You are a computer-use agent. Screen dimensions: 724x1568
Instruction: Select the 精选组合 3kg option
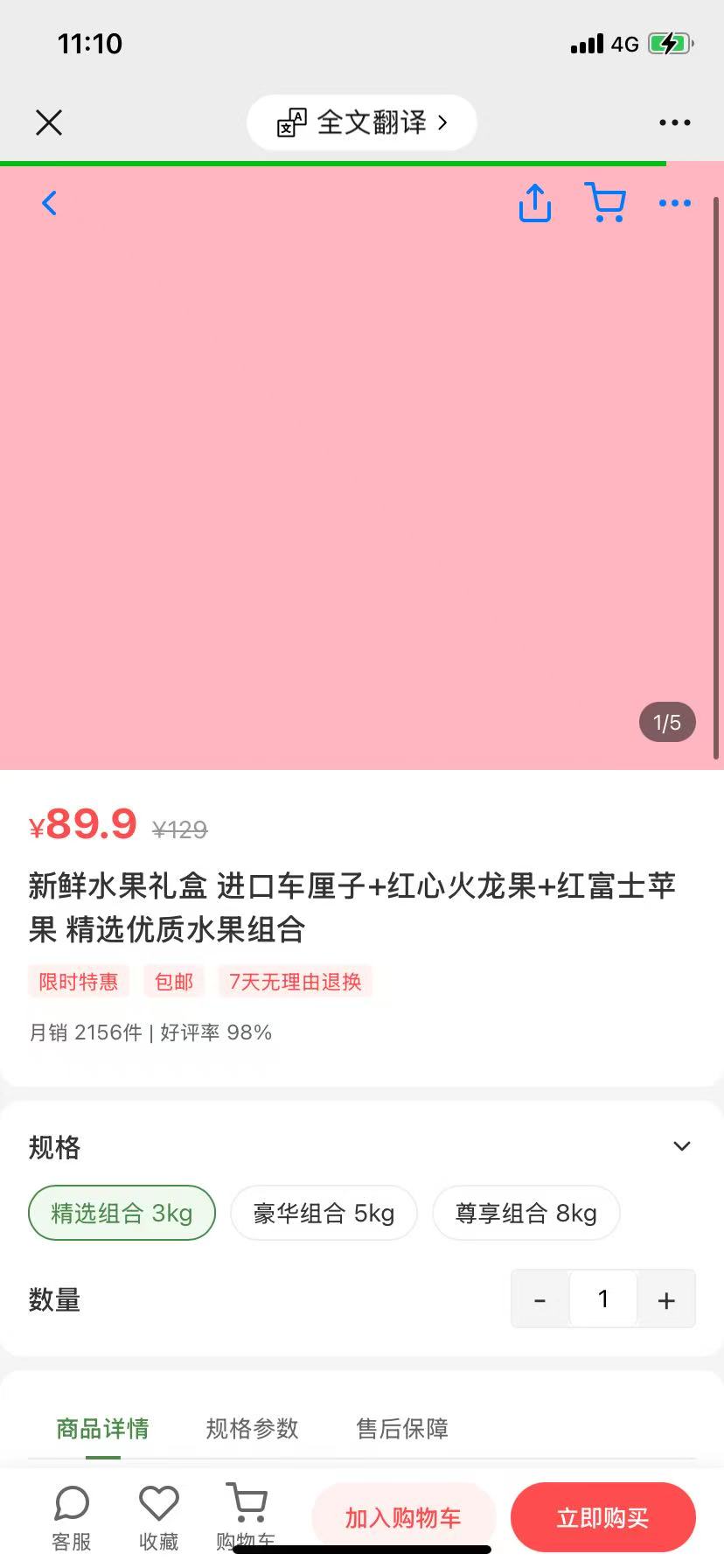tap(122, 1214)
